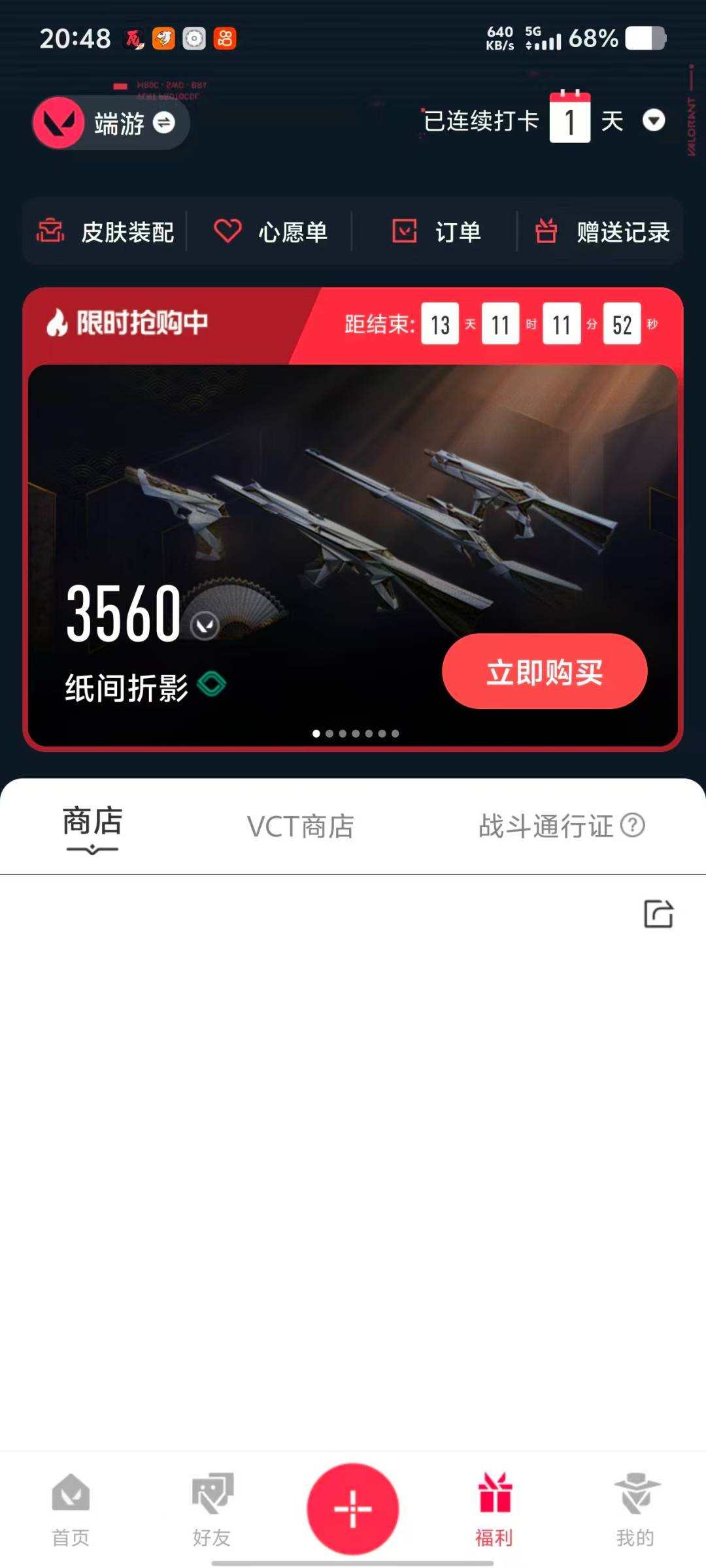Screen dimensions: 706x1568
Task: Tap the Valorant logo avatar top left
Action: [x=58, y=123]
